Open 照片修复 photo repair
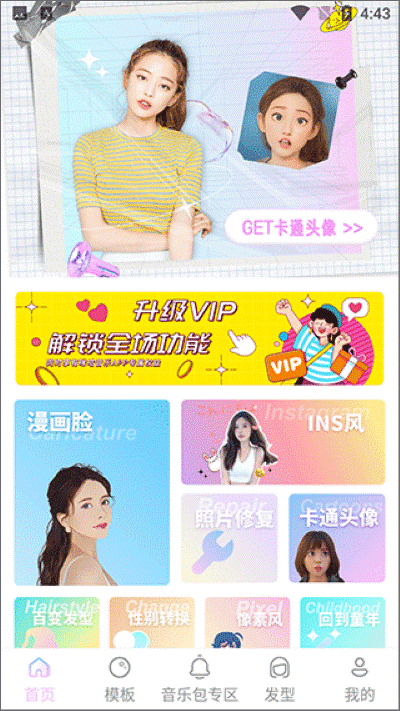 [229, 538]
